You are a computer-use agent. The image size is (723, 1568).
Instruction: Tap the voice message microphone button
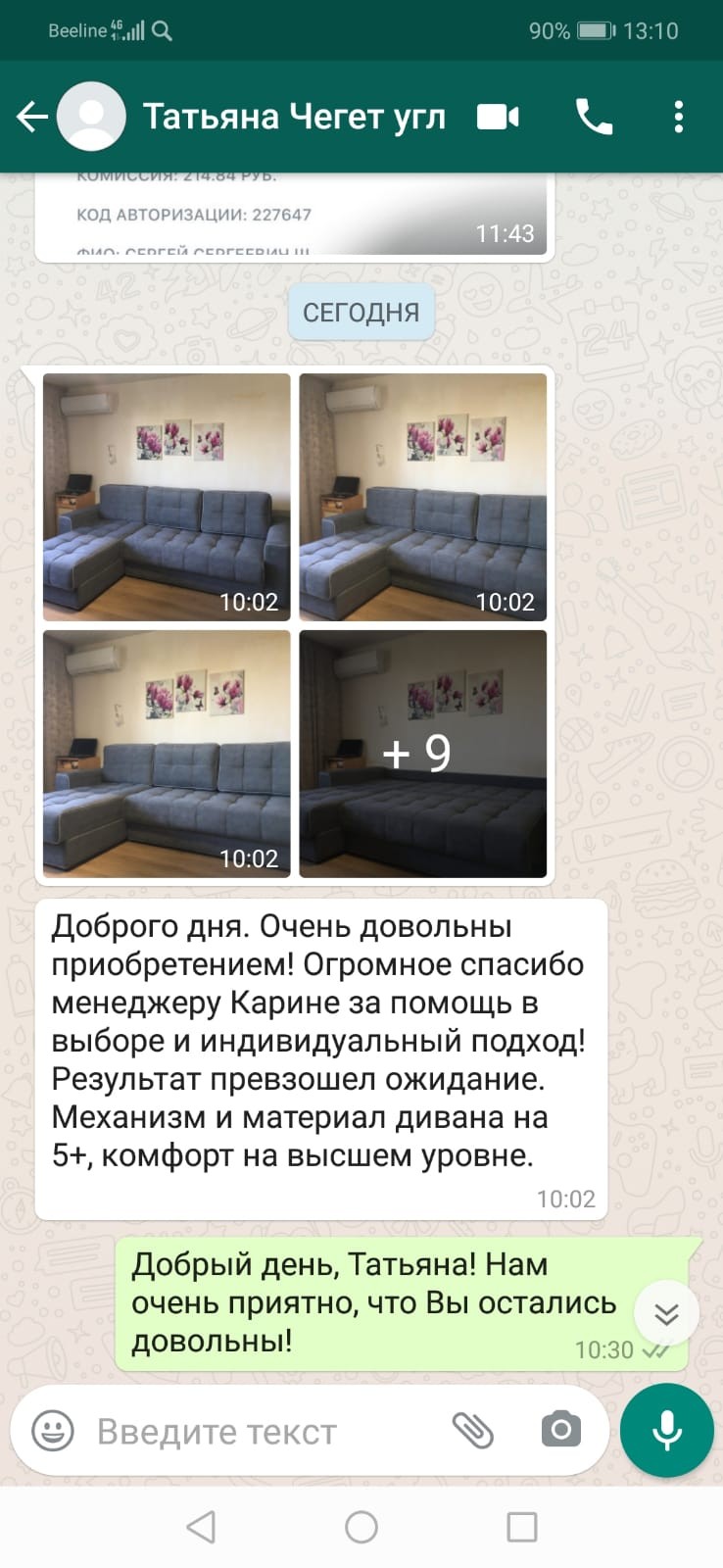(667, 1430)
